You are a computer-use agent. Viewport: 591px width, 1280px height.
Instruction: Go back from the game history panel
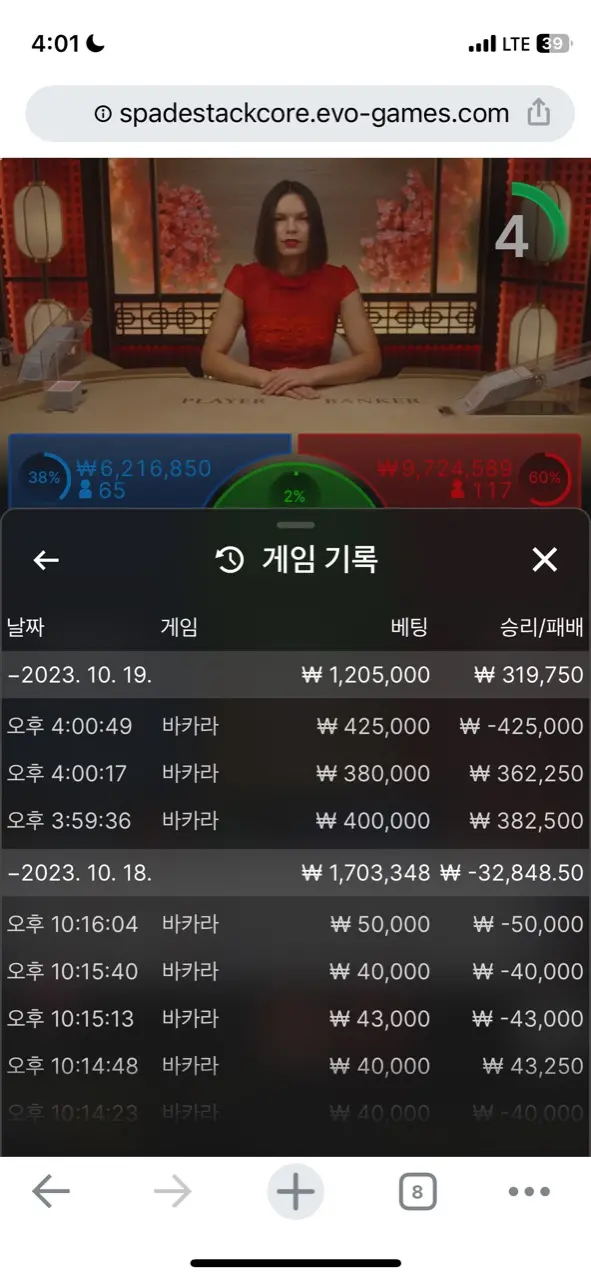click(46, 560)
